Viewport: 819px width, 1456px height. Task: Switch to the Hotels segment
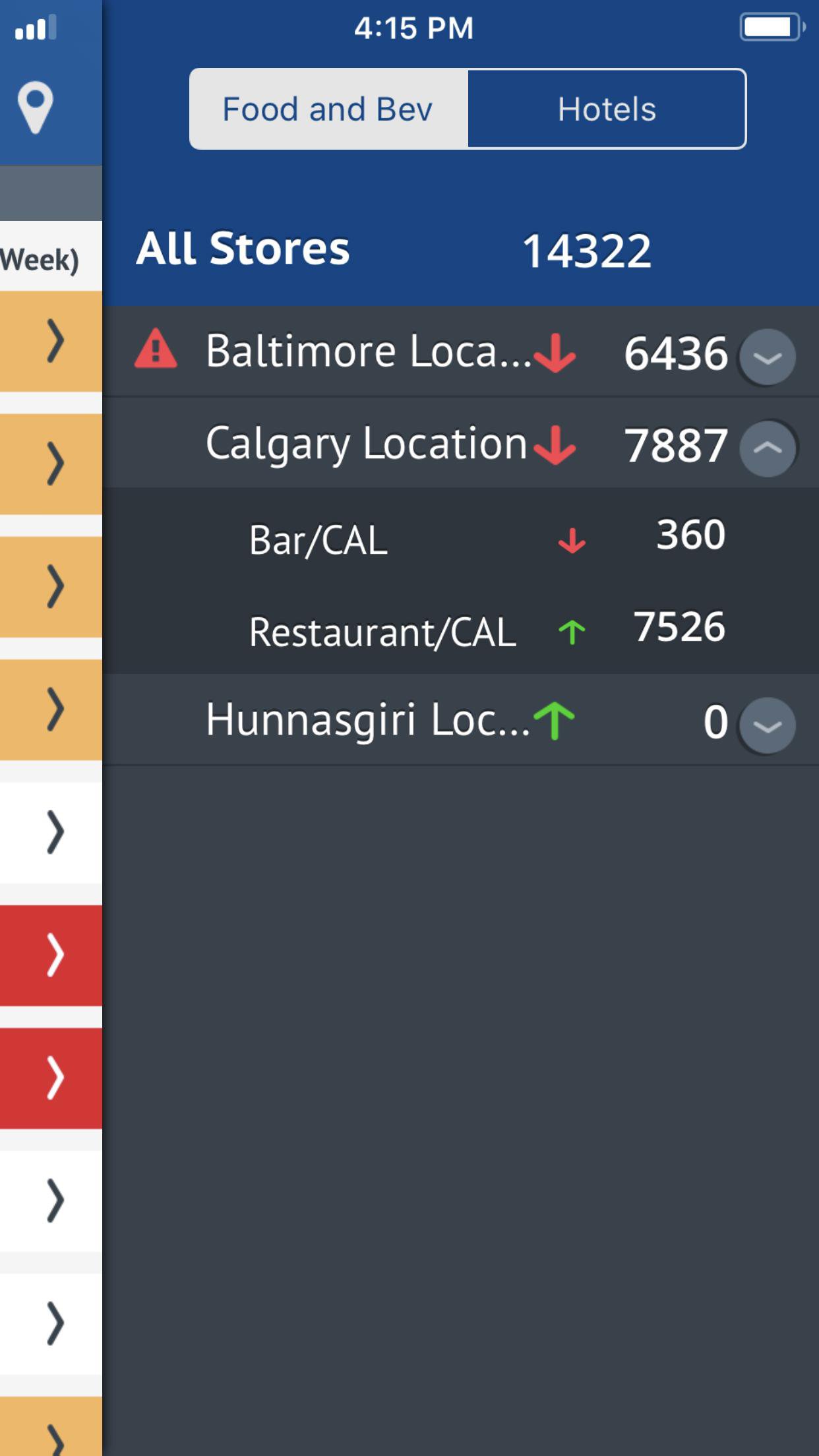pos(607,109)
